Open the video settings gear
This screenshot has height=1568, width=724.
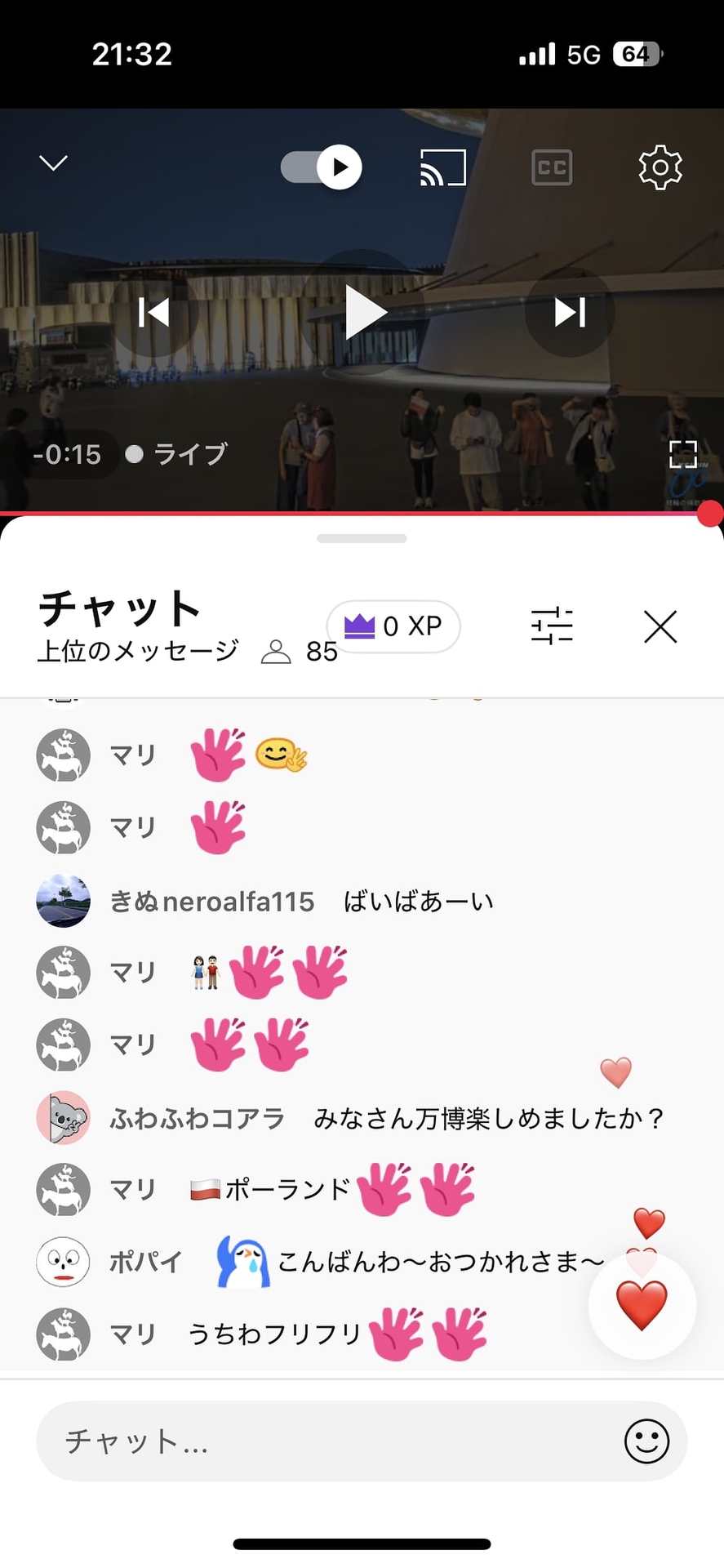pos(660,167)
